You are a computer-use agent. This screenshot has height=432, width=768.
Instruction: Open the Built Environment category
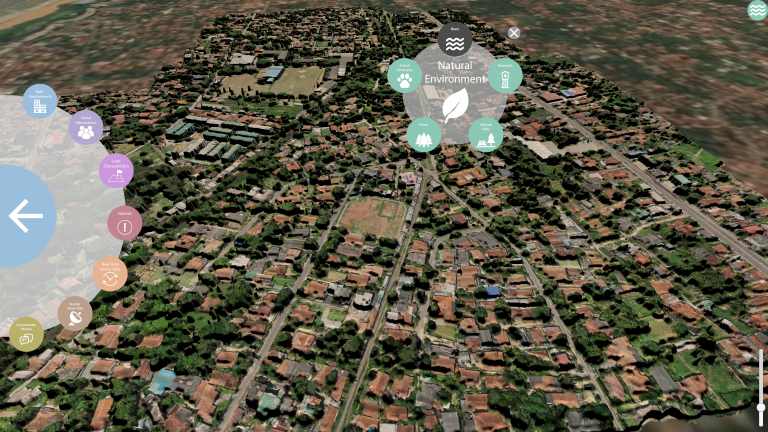pyautogui.click(x=40, y=101)
